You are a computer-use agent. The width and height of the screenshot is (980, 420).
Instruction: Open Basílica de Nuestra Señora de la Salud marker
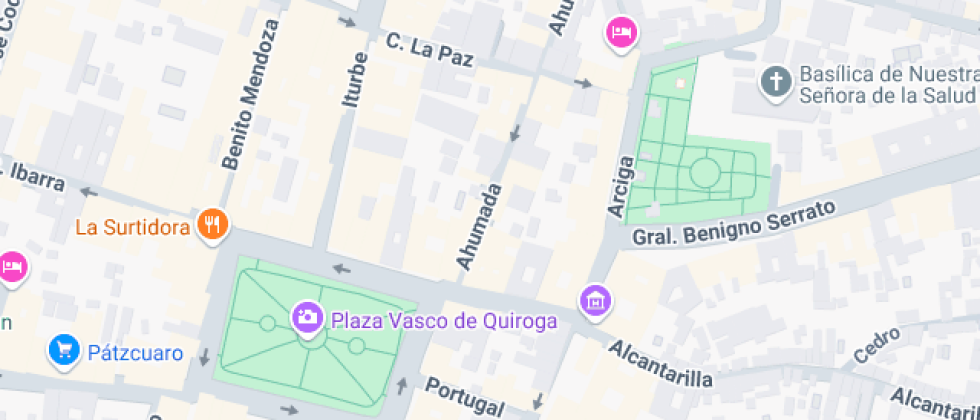(x=775, y=82)
